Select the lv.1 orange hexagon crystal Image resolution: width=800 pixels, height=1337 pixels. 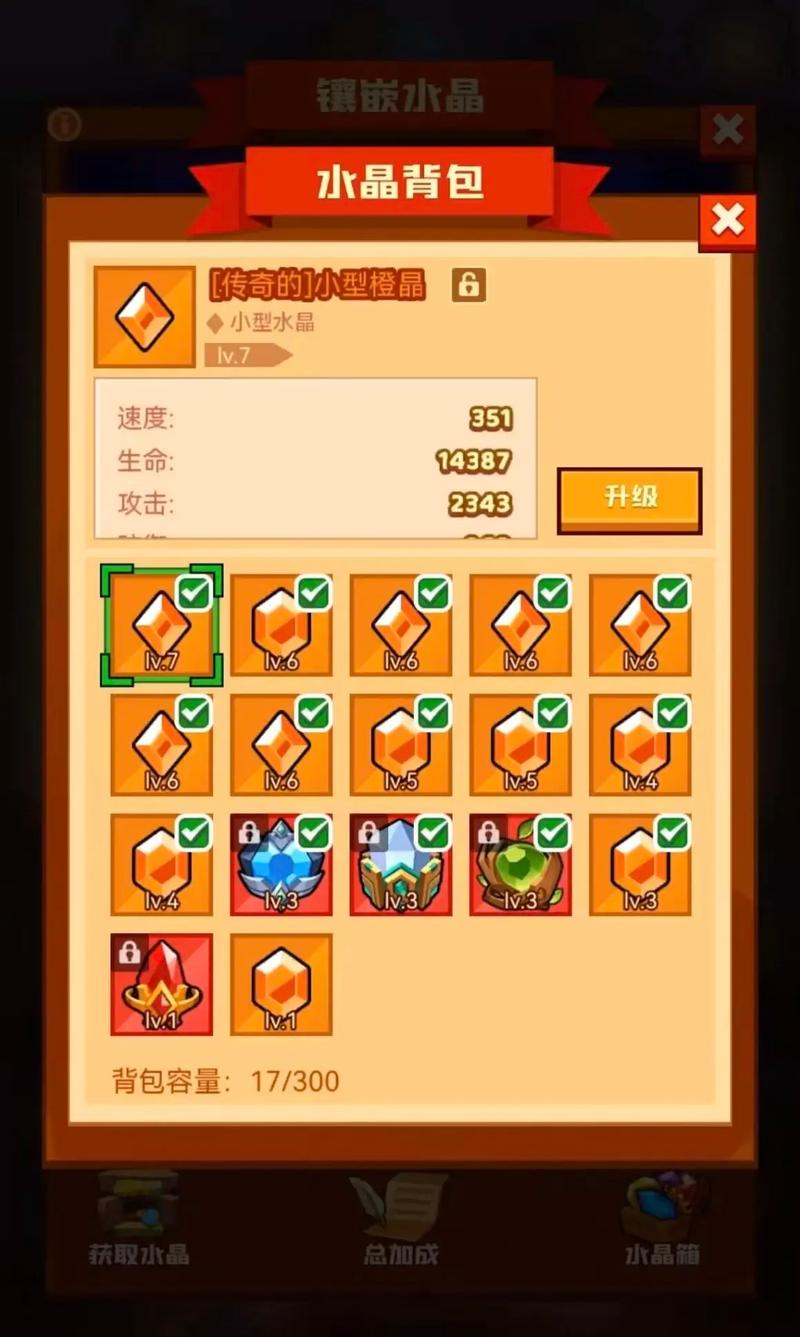(x=281, y=985)
